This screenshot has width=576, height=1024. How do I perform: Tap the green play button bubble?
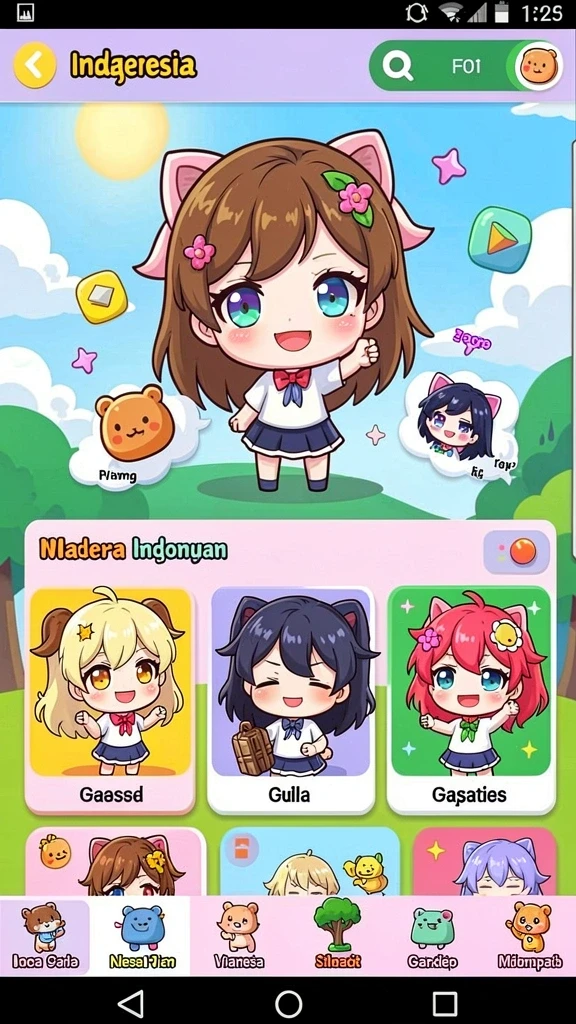[x=500, y=240]
